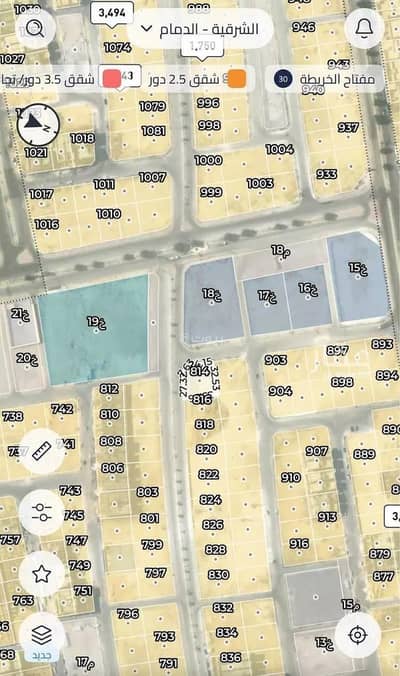This screenshot has width=400, height=676.
Task: Open the filter sliders button
Action: (42, 512)
